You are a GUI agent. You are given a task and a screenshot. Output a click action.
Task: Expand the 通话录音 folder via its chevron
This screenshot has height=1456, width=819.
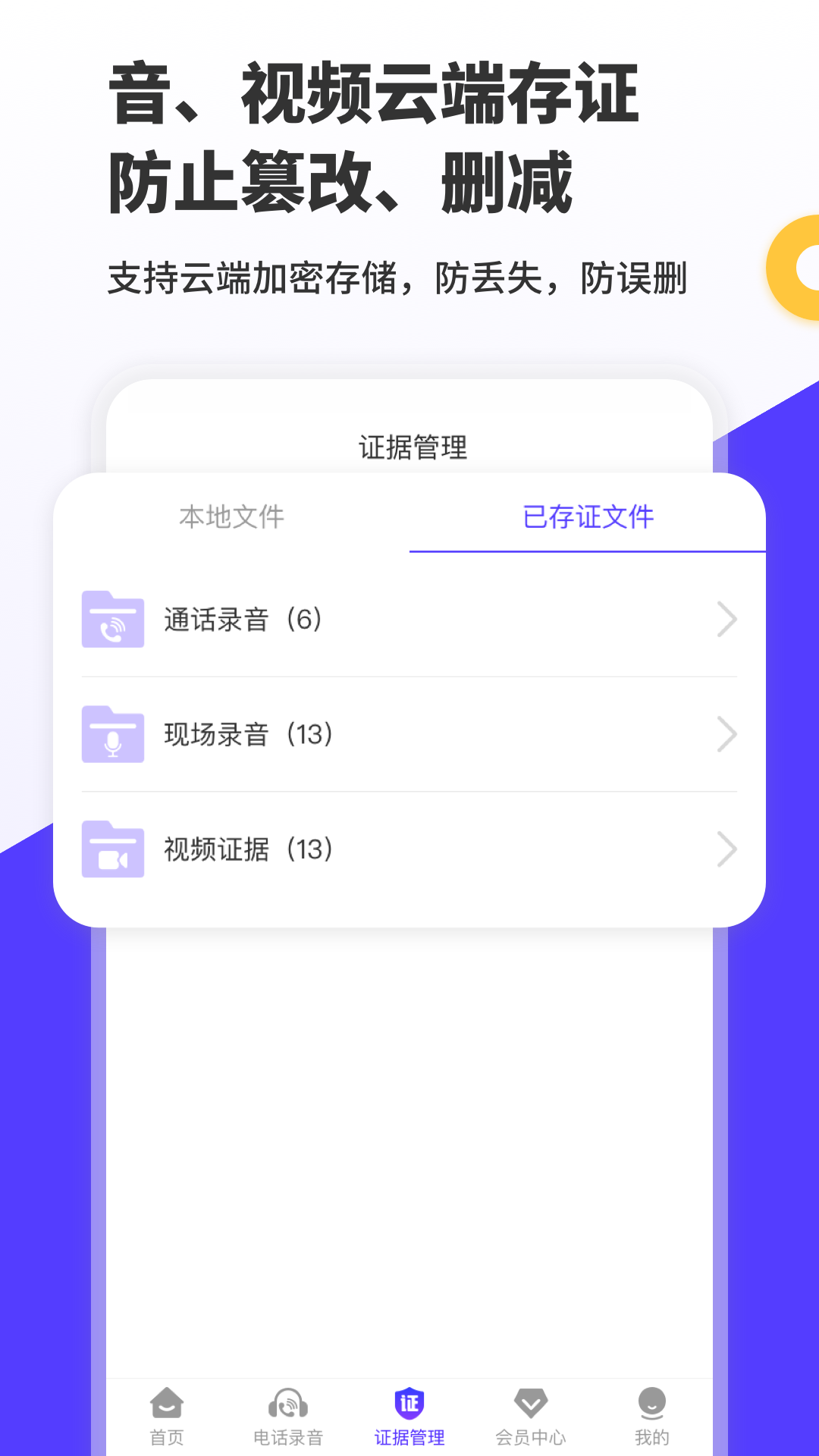point(727,620)
